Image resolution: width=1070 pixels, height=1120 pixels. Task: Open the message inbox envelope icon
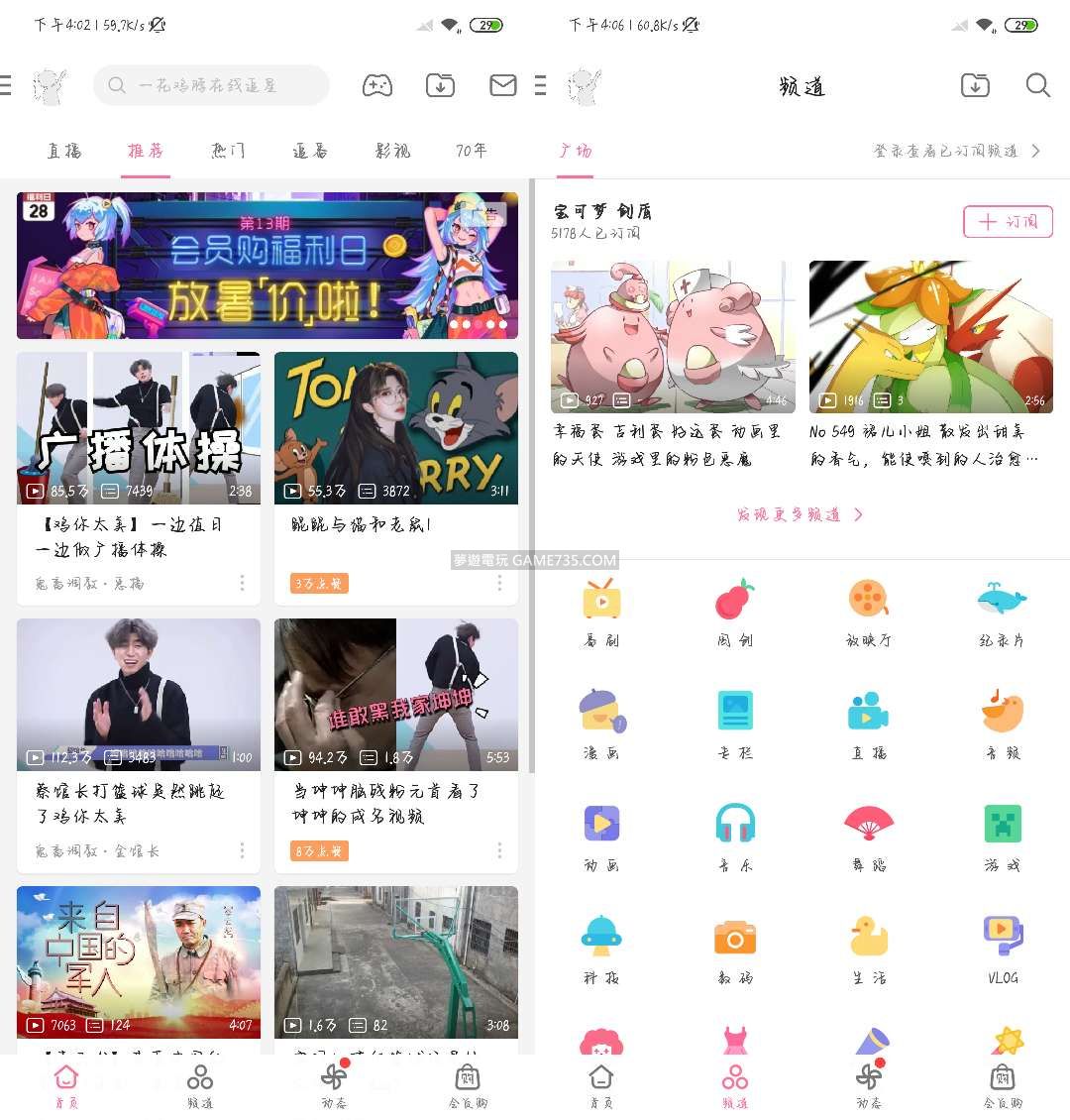point(503,86)
